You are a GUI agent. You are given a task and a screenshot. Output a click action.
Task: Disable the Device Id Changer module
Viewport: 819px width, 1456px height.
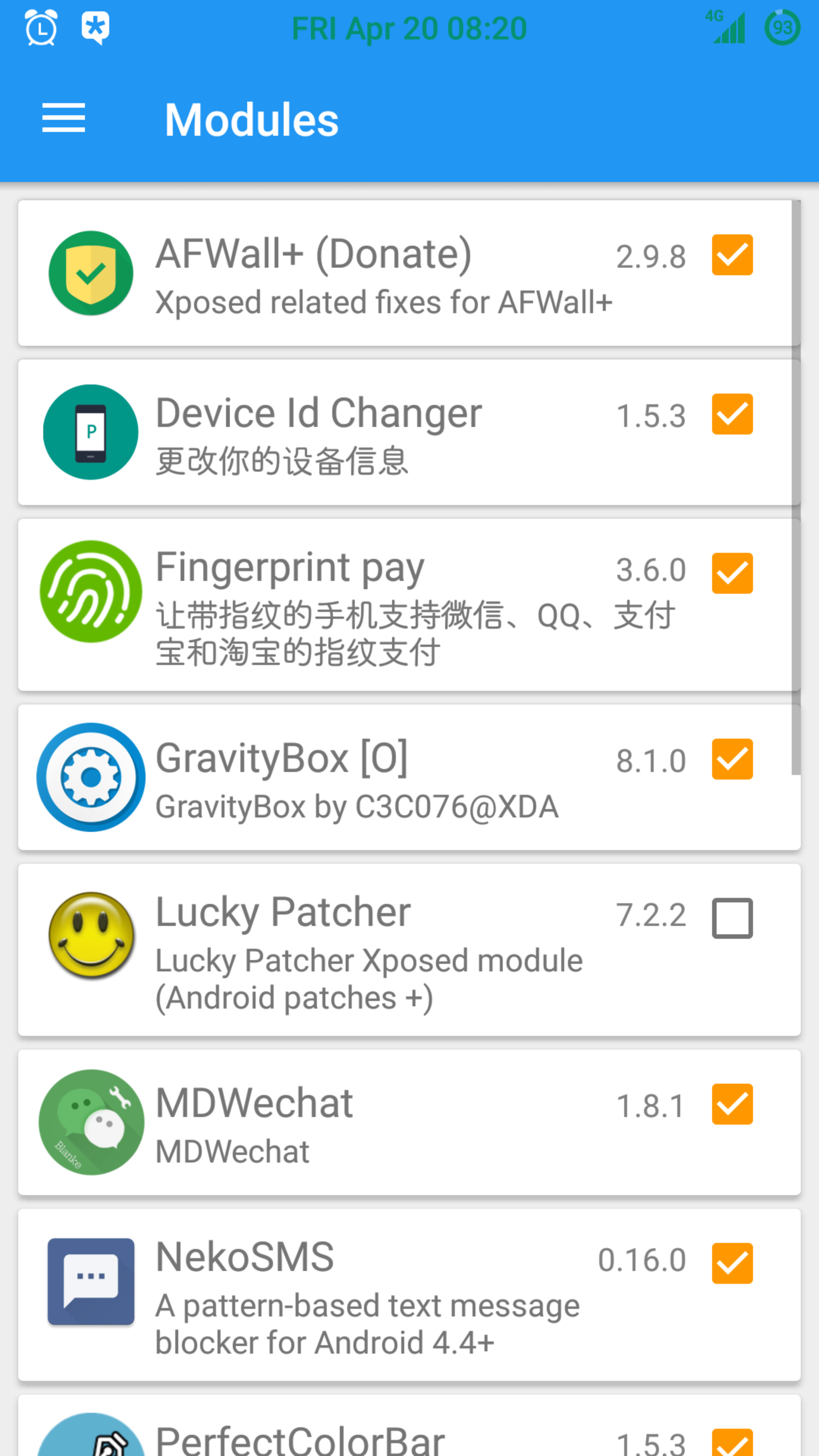point(733,415)
